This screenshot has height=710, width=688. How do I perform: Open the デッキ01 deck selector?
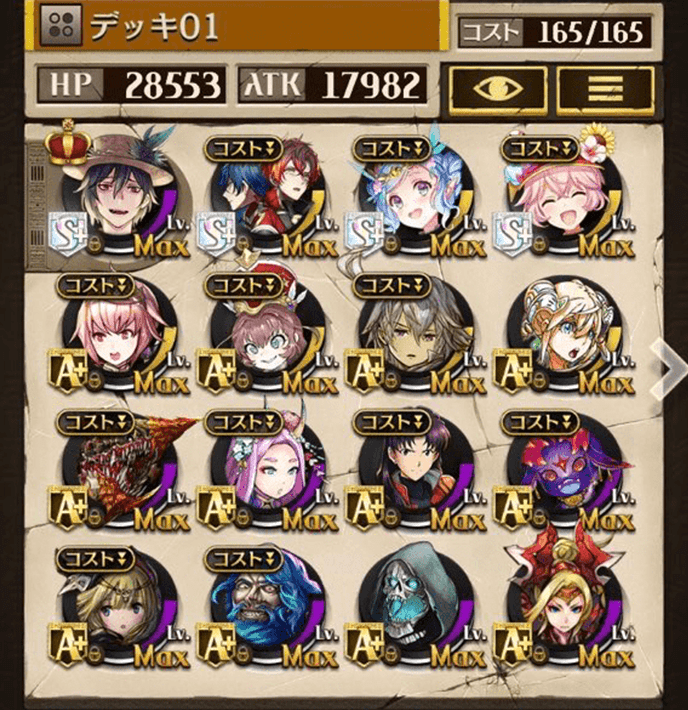point(238,26)
